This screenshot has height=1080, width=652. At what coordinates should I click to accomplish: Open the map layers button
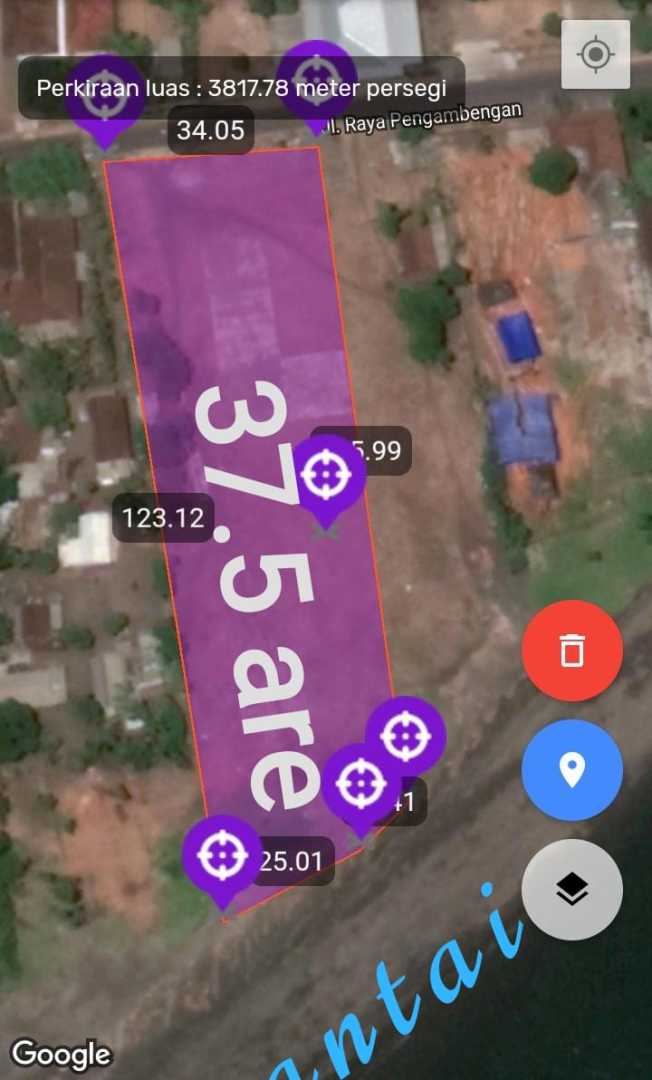click(572, 889)
